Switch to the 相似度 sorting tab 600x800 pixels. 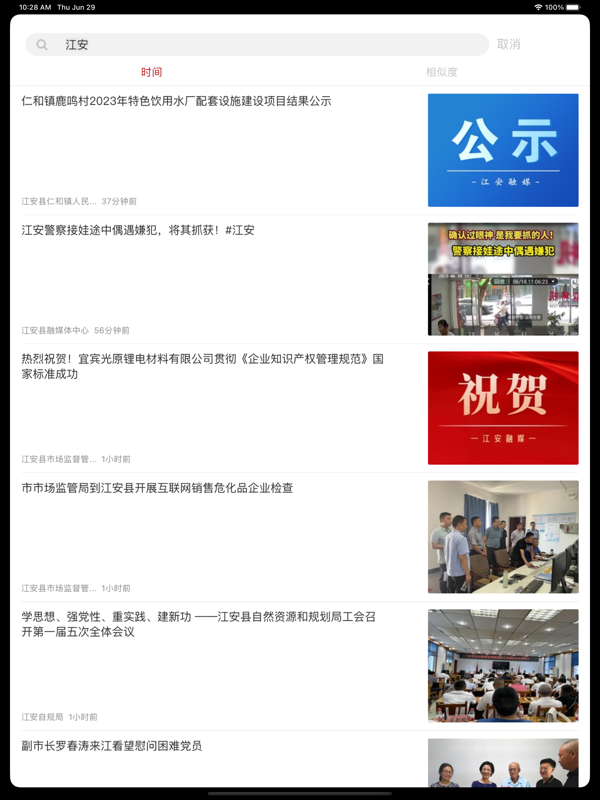[441, 72]
